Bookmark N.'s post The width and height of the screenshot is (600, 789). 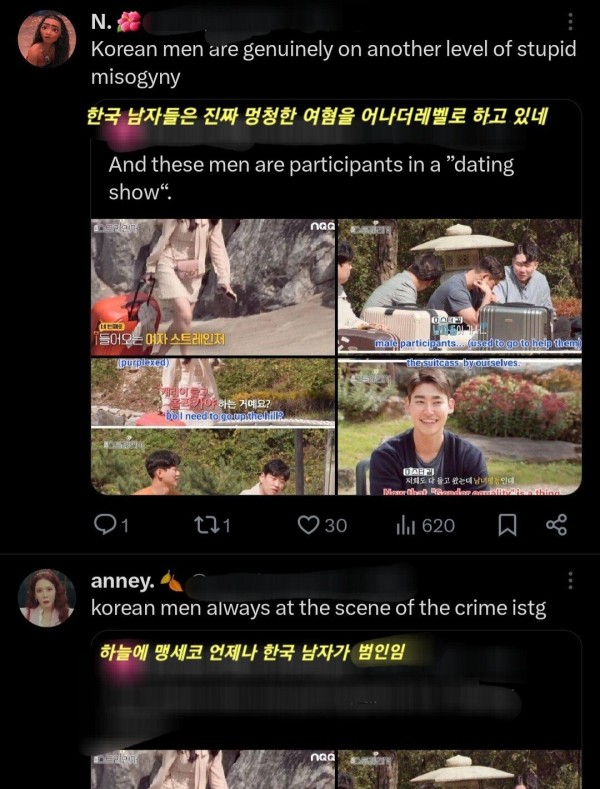point(508,524)
